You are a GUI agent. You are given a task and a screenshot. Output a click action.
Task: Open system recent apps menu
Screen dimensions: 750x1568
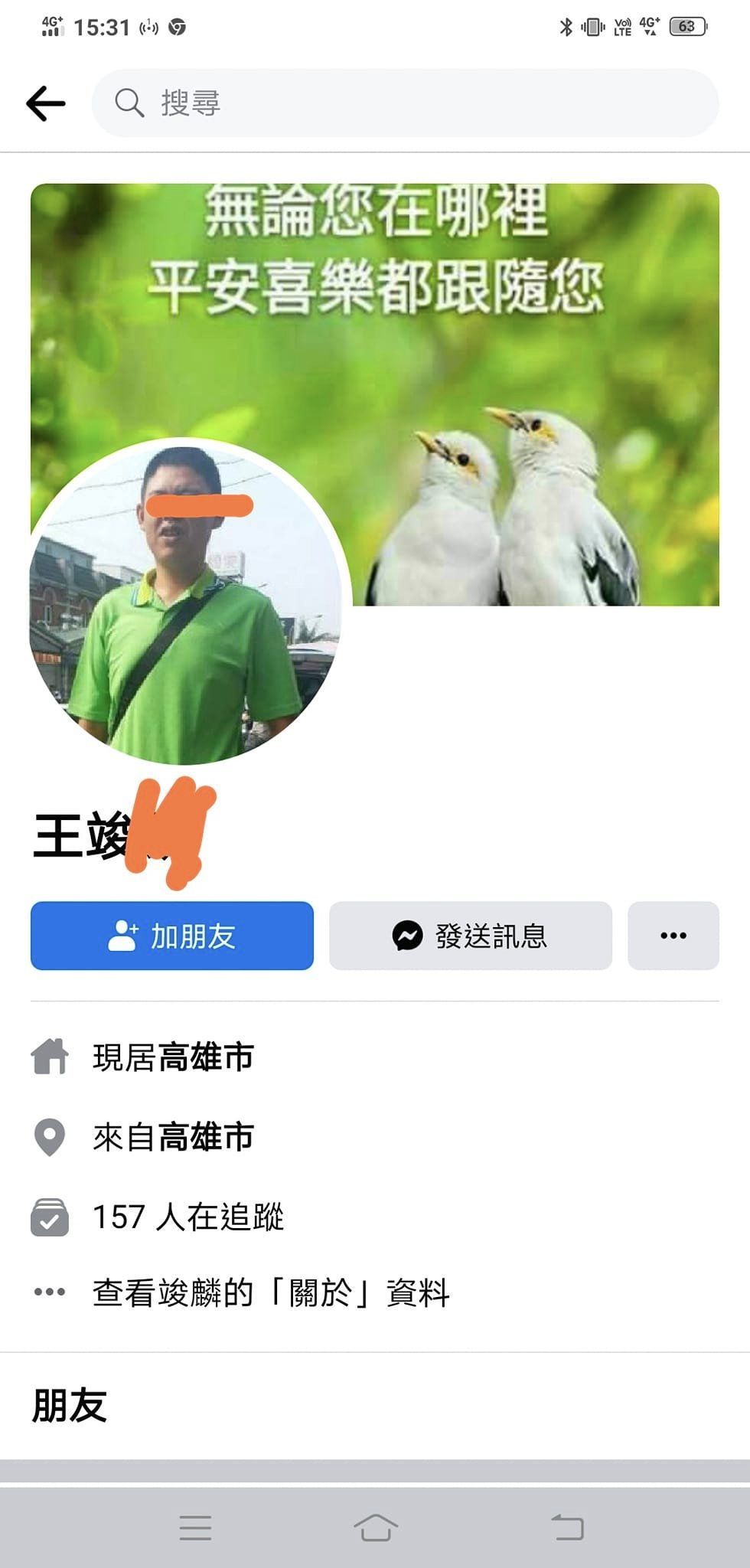[195, 1527]
